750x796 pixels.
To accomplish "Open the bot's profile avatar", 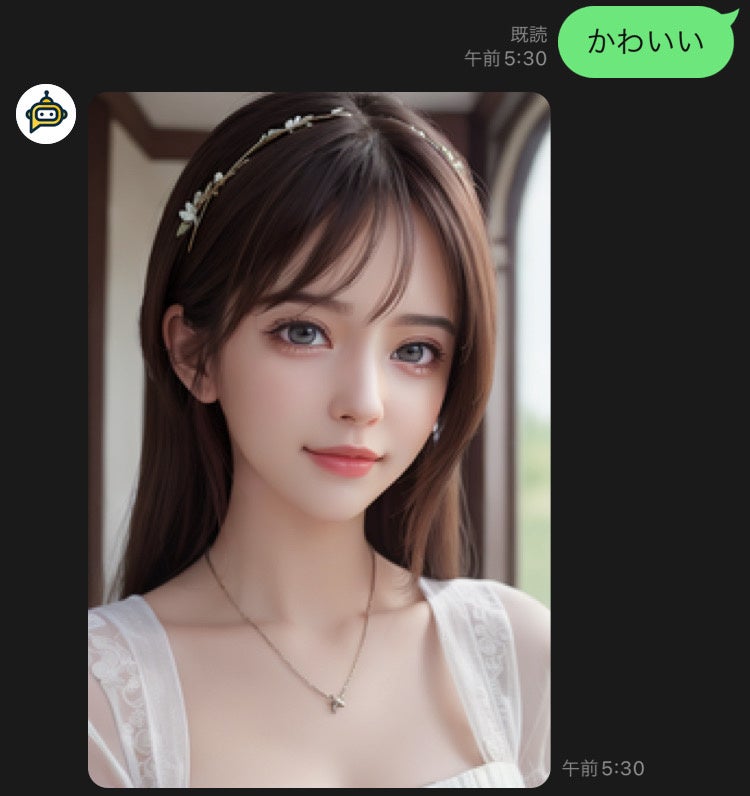I will 46,114.
